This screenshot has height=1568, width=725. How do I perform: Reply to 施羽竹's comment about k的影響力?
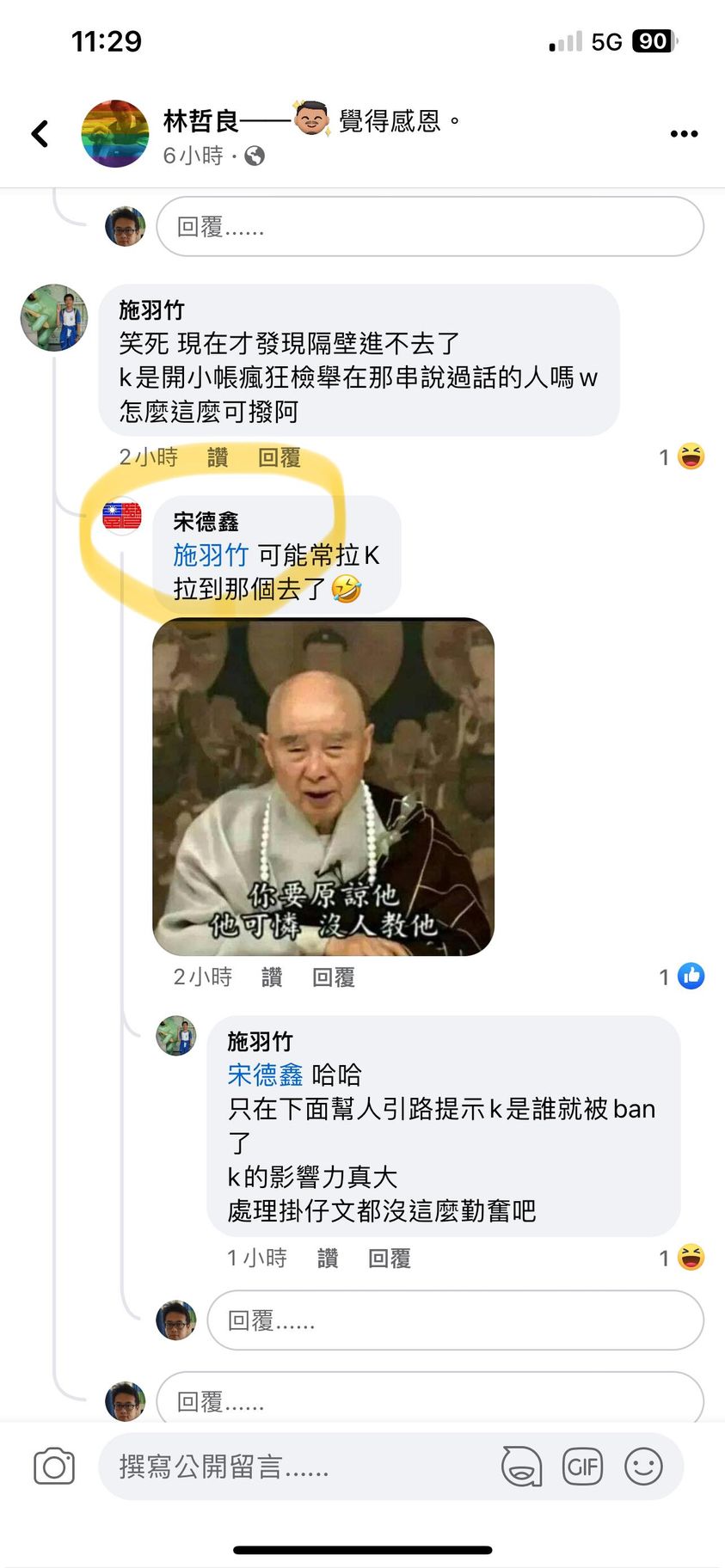(x=390, y=1259)
